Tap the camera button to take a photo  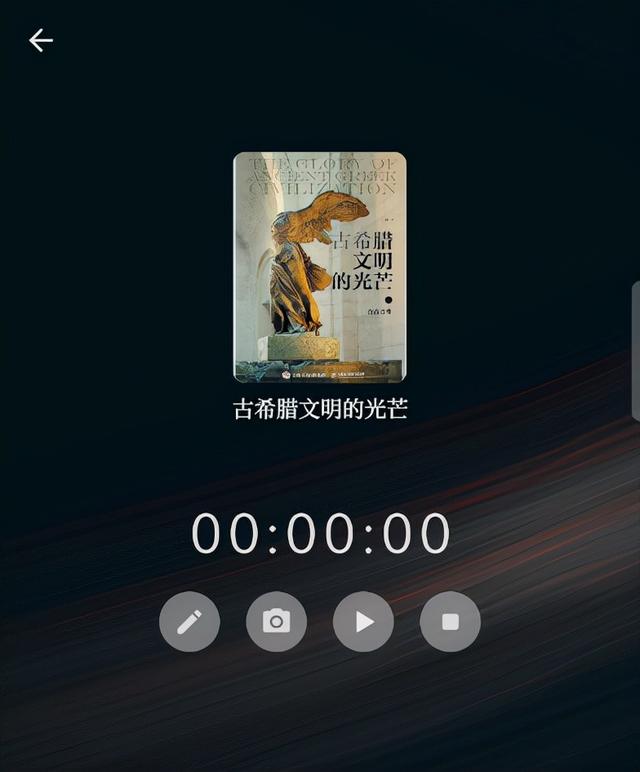click(276, 621)
